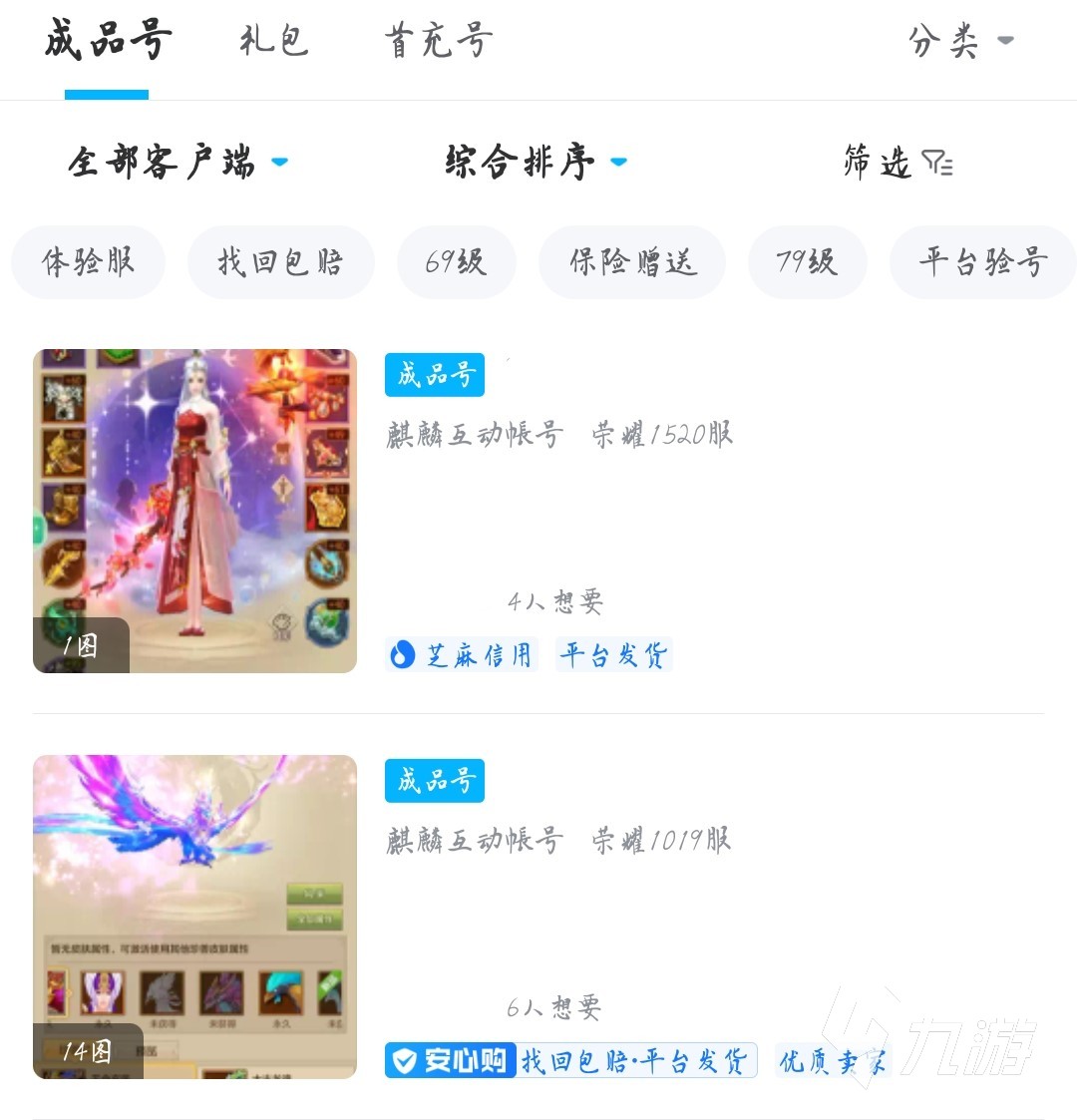Viewport: 1077px width, 1120px height.
Task: Filter by 找回包赔
Action: [x=280, y=262]
